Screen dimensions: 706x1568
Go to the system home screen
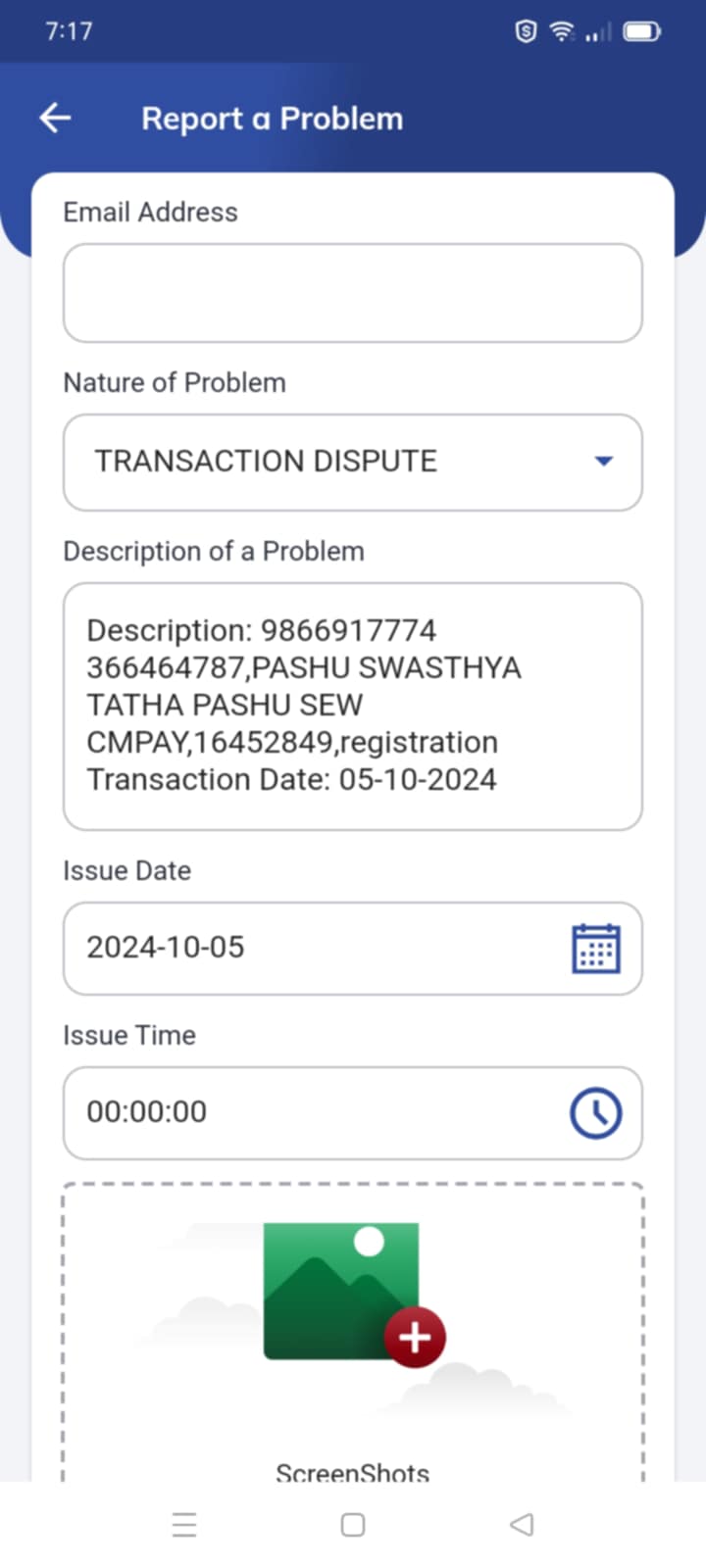(353, 1525)
